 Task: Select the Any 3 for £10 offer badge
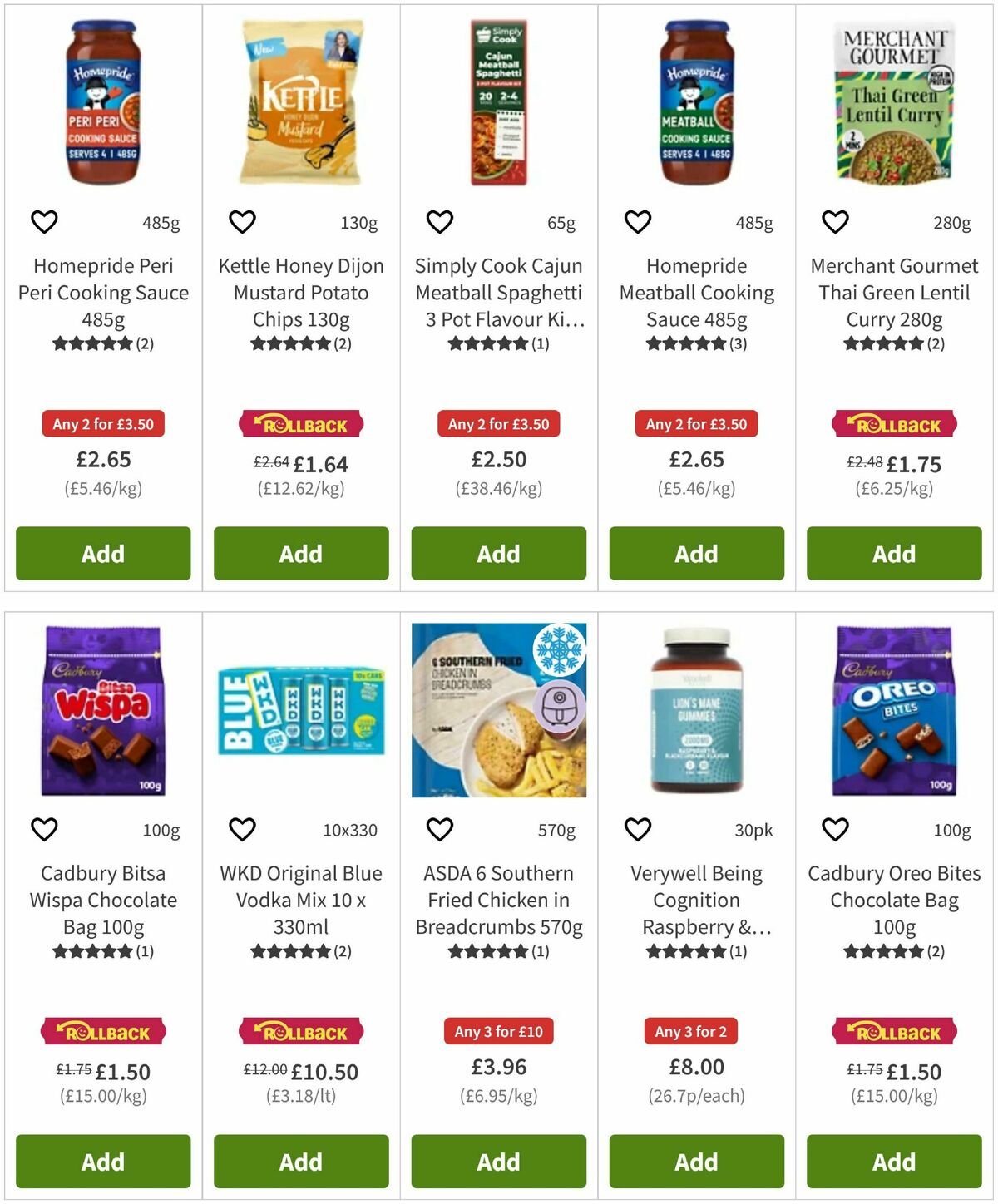tap(497, 1031)
